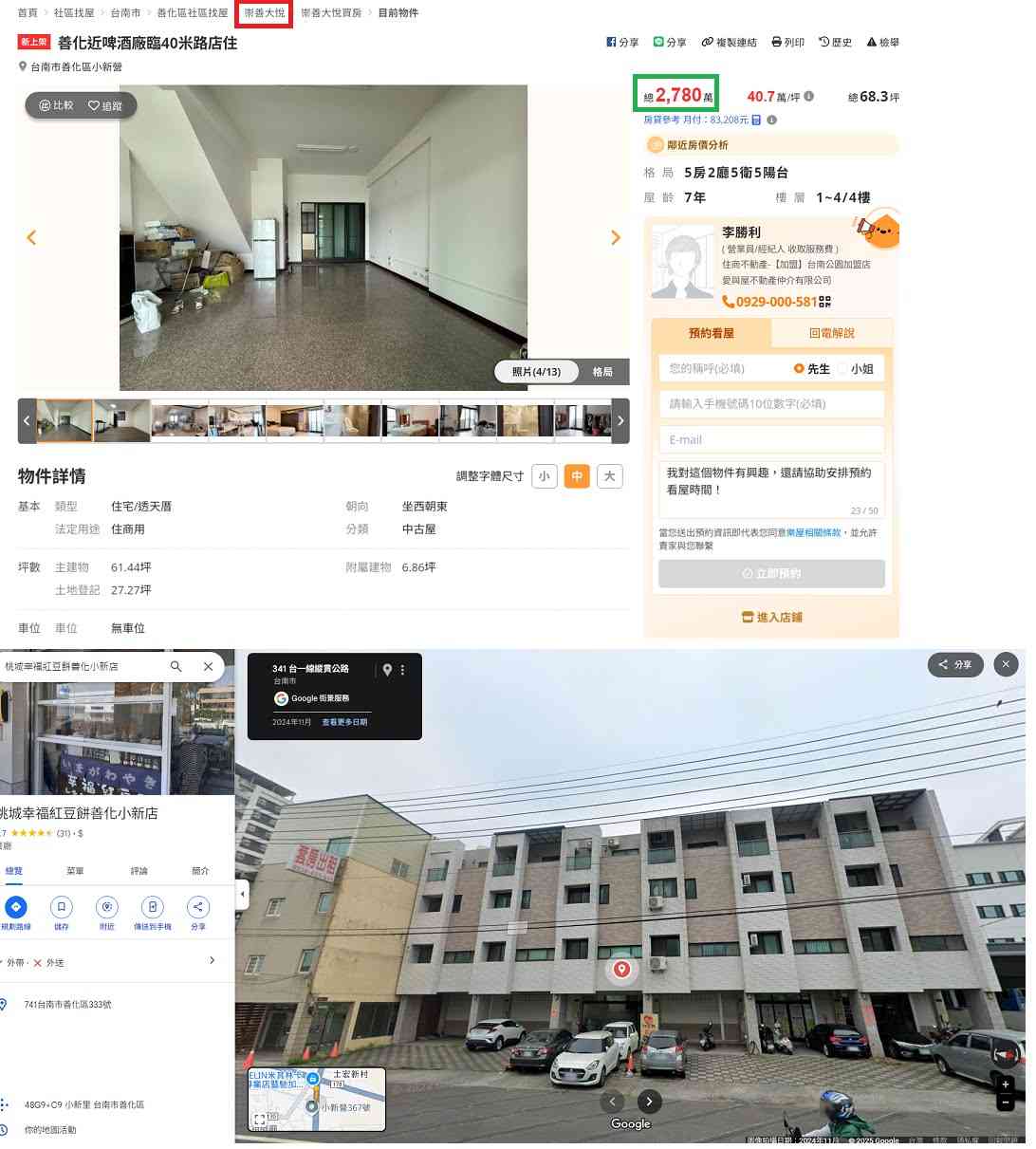Enter agent shop via 進入店舖
1036x1149 pixels.
[x=771, y=618]
